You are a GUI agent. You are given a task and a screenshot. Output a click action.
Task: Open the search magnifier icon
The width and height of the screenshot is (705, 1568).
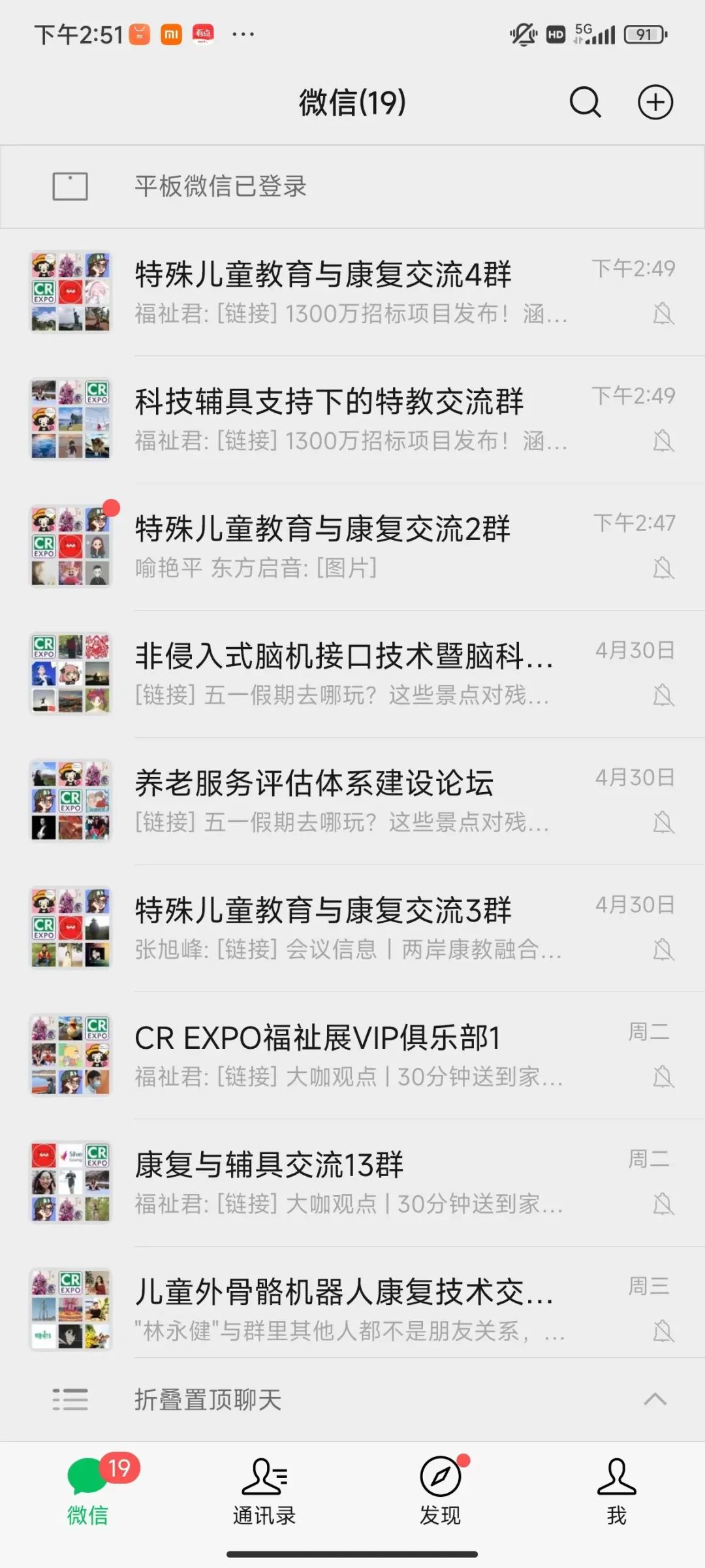click(585, 103)
